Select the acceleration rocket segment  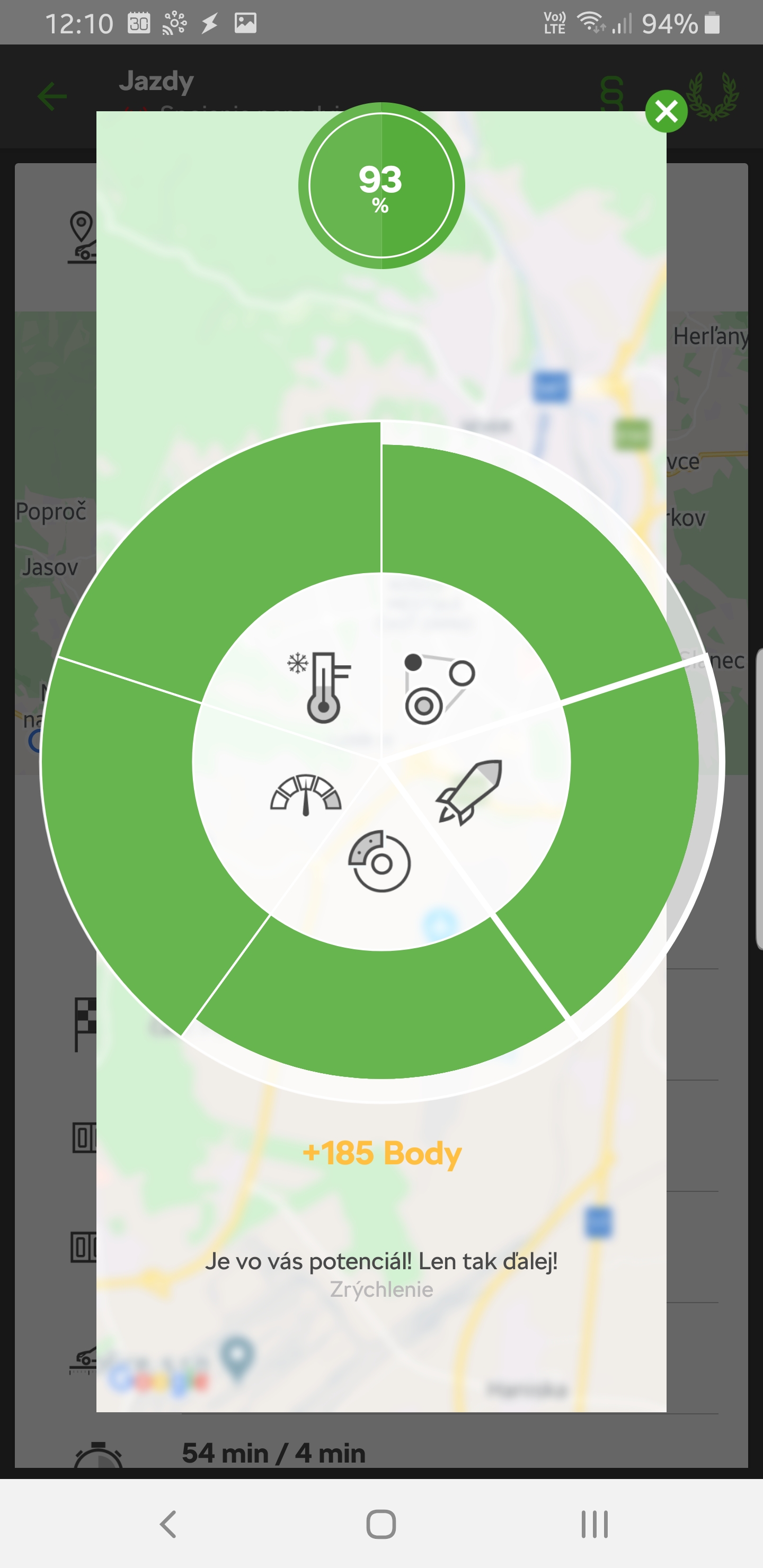[470, 792]
